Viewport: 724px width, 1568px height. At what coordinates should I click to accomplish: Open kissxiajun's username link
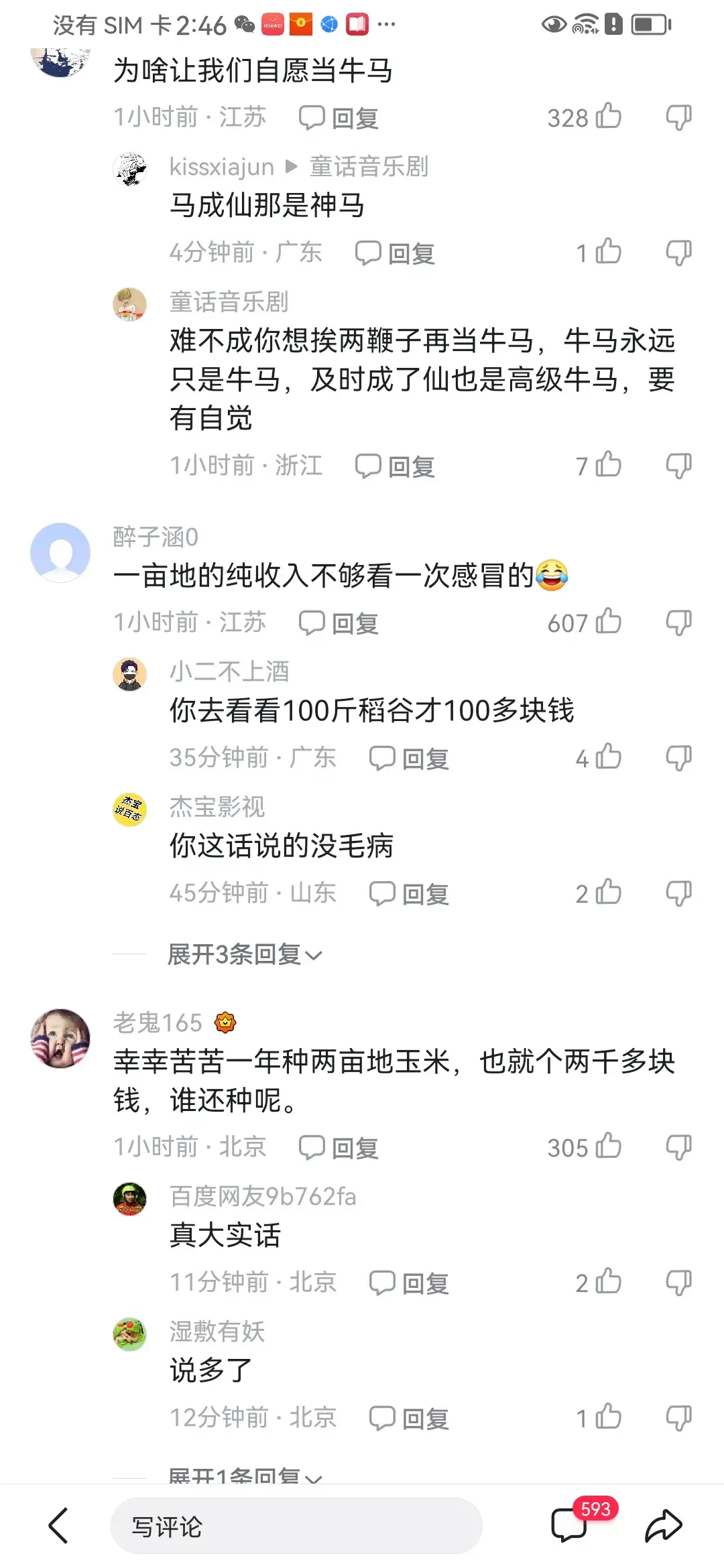221,166
